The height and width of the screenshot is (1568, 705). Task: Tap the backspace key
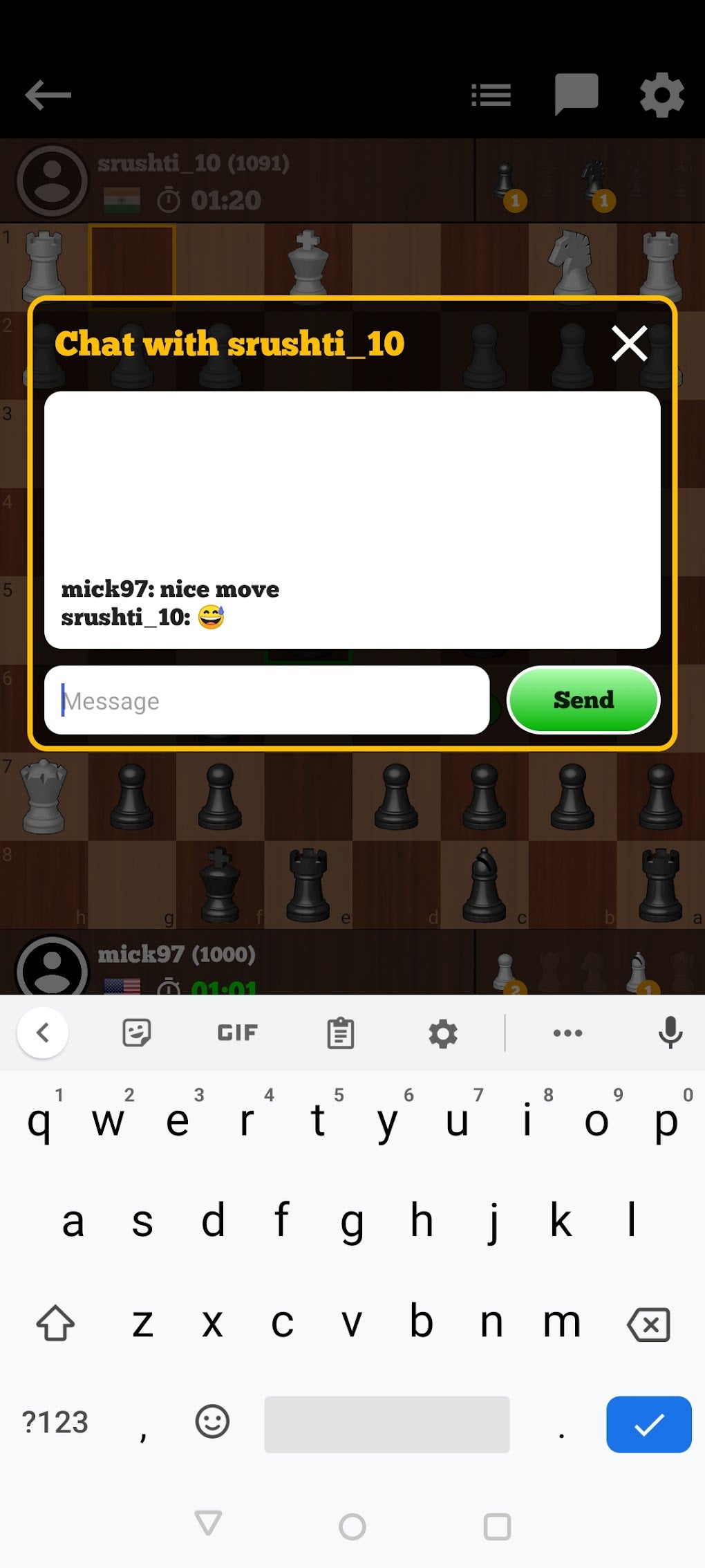coord(648,1324)
